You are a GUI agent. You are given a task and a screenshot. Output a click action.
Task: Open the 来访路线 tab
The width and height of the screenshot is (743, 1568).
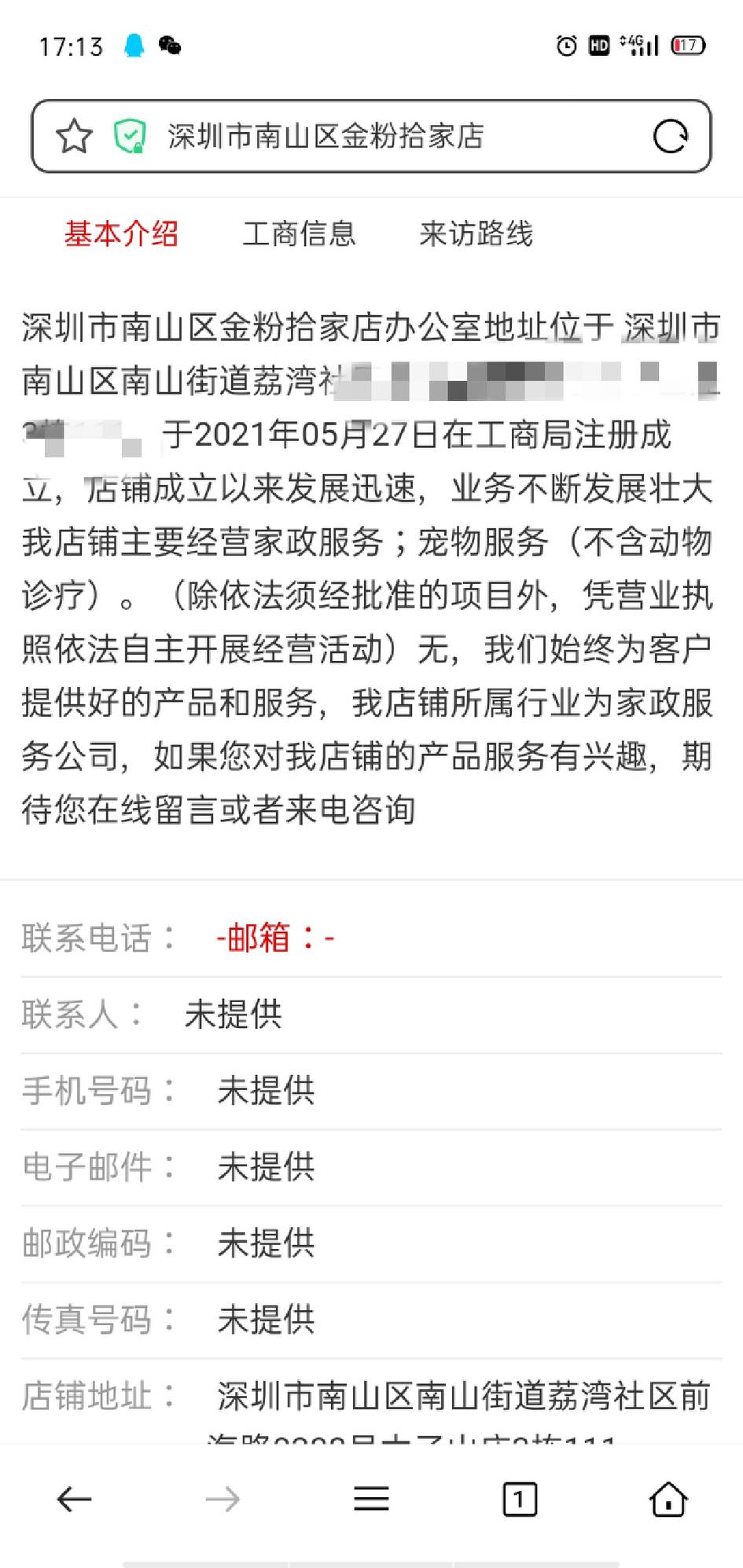[x=476, y=233]
